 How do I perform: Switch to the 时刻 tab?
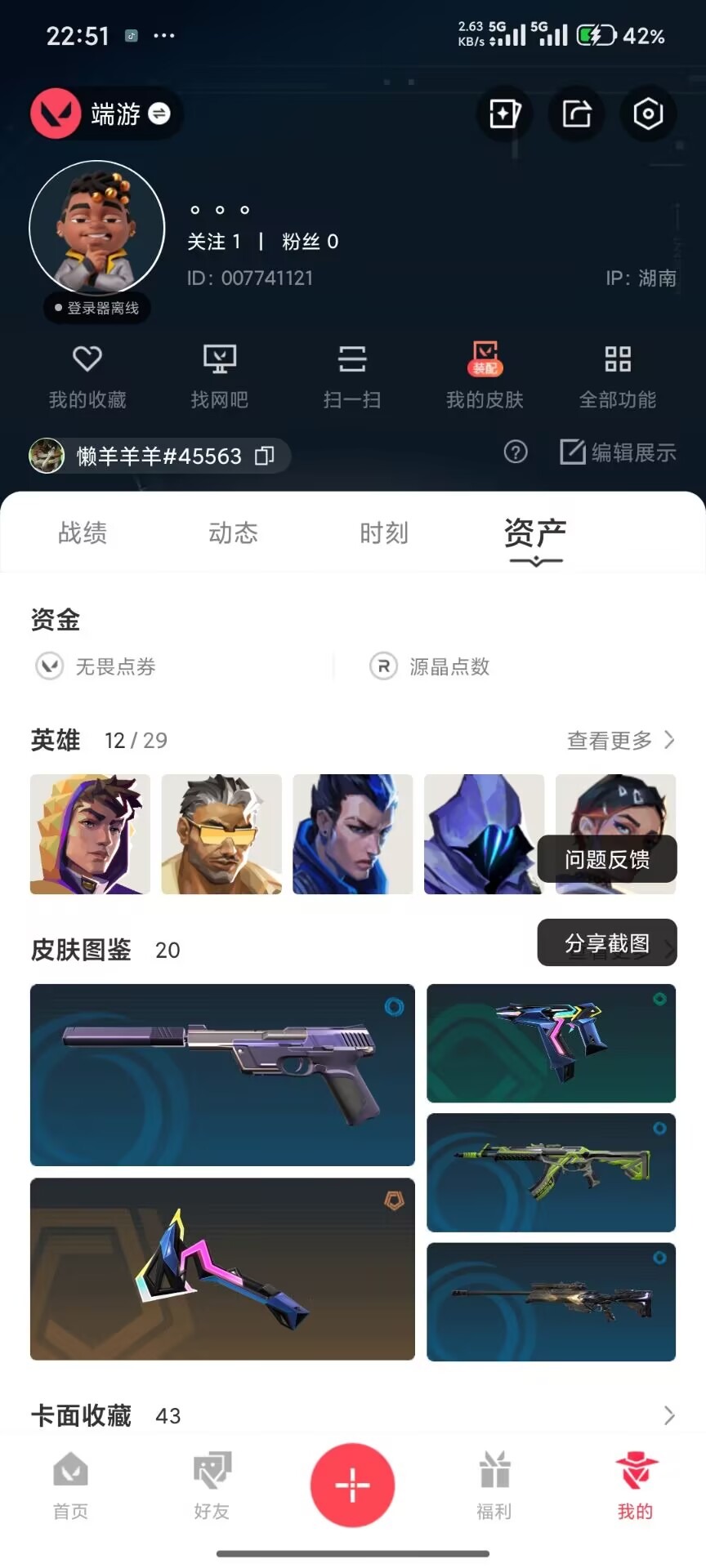pos(384,533)
